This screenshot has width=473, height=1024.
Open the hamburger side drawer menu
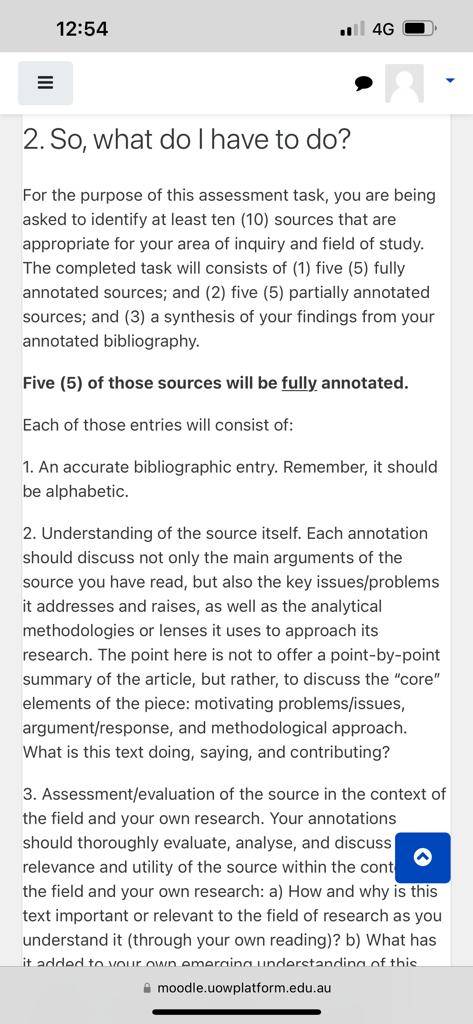[x=45, y=83]
